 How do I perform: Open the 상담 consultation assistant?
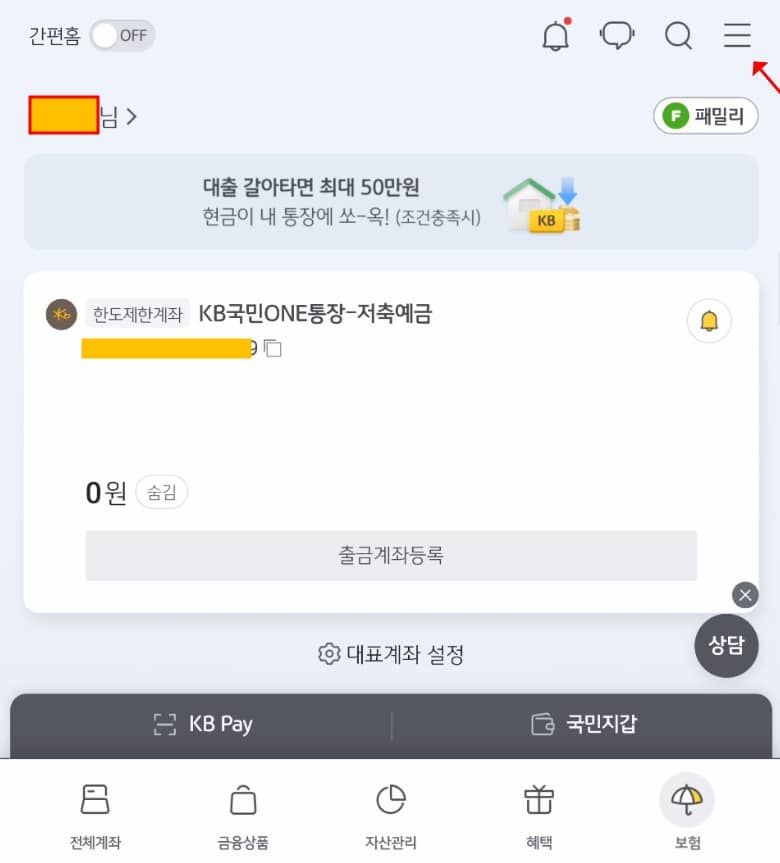pos(726,646)
